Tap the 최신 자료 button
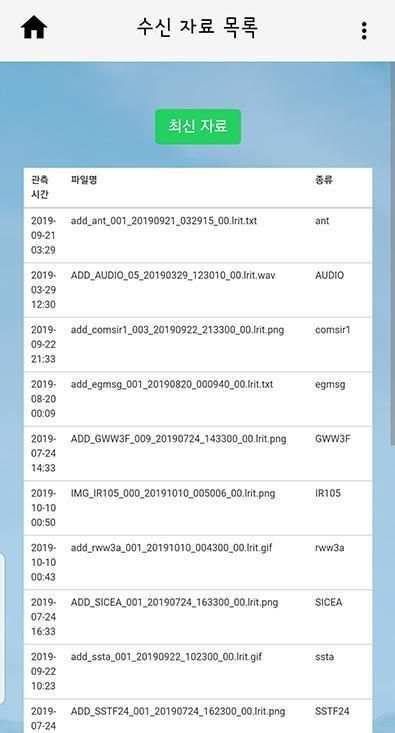 click(198, 127)
